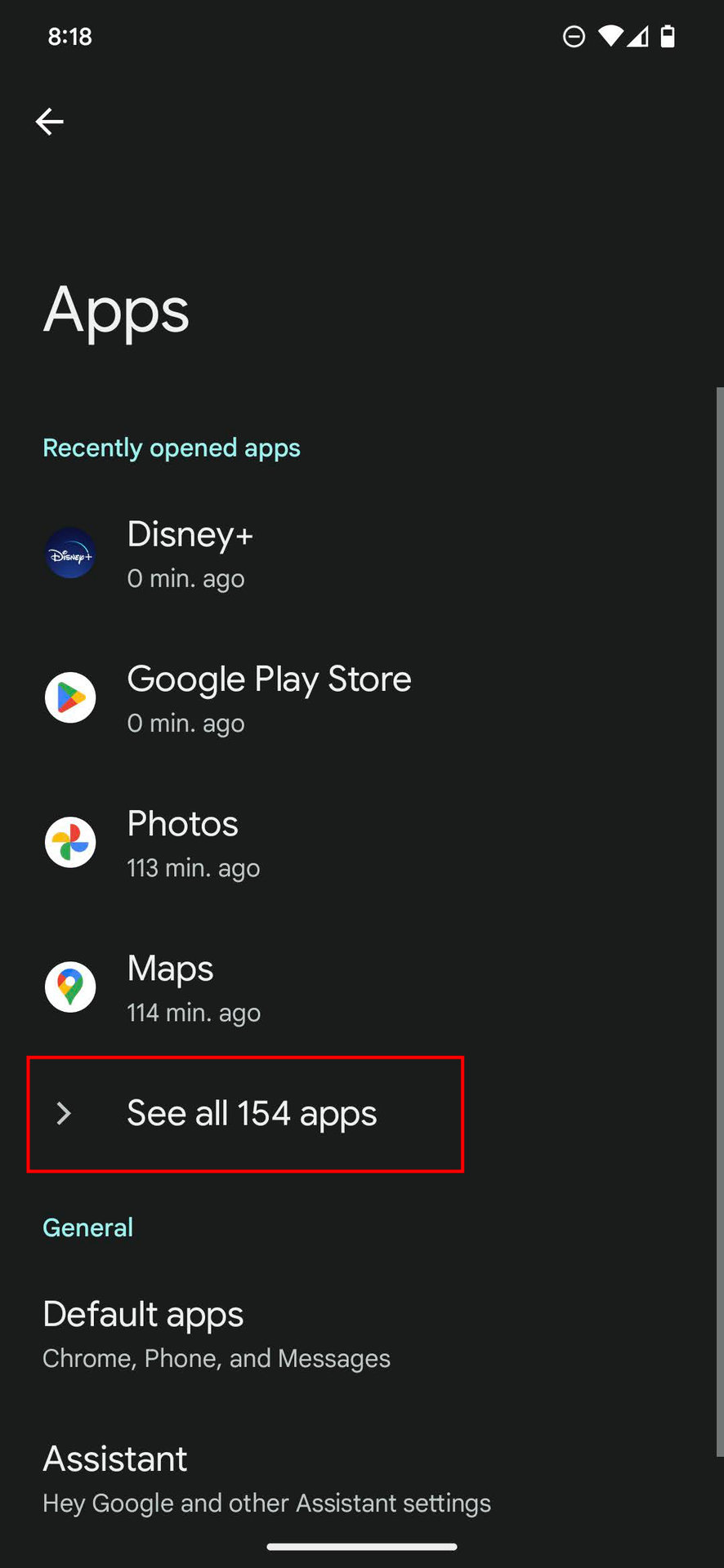724x1568 pixels.
Task: Open Google Play Store app info
Action: pos(269,699)
